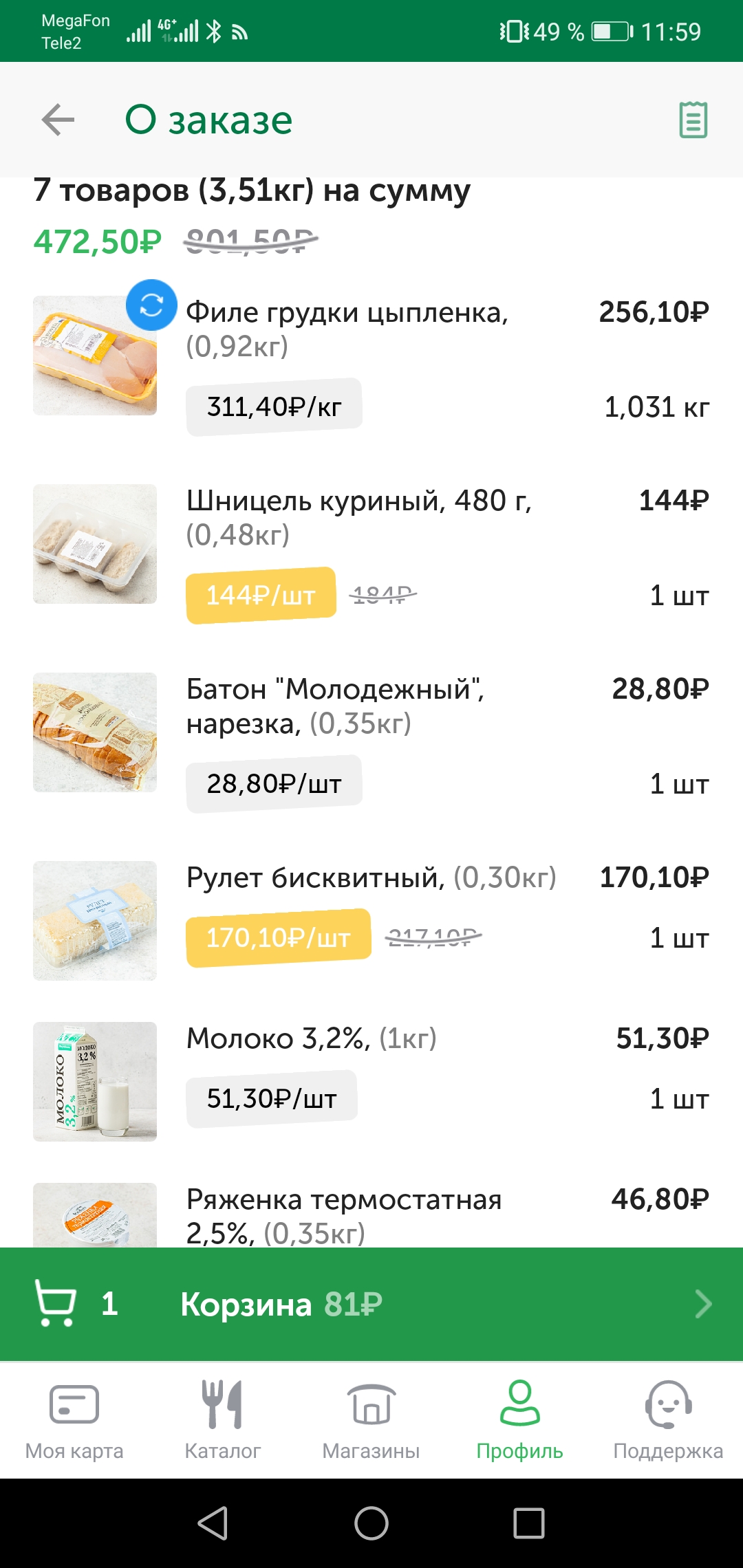Tap the blue replacement icon on chicken fillet
This screenshot has width=743, height=1568.
pyautogui.click(x=151, y=305)
